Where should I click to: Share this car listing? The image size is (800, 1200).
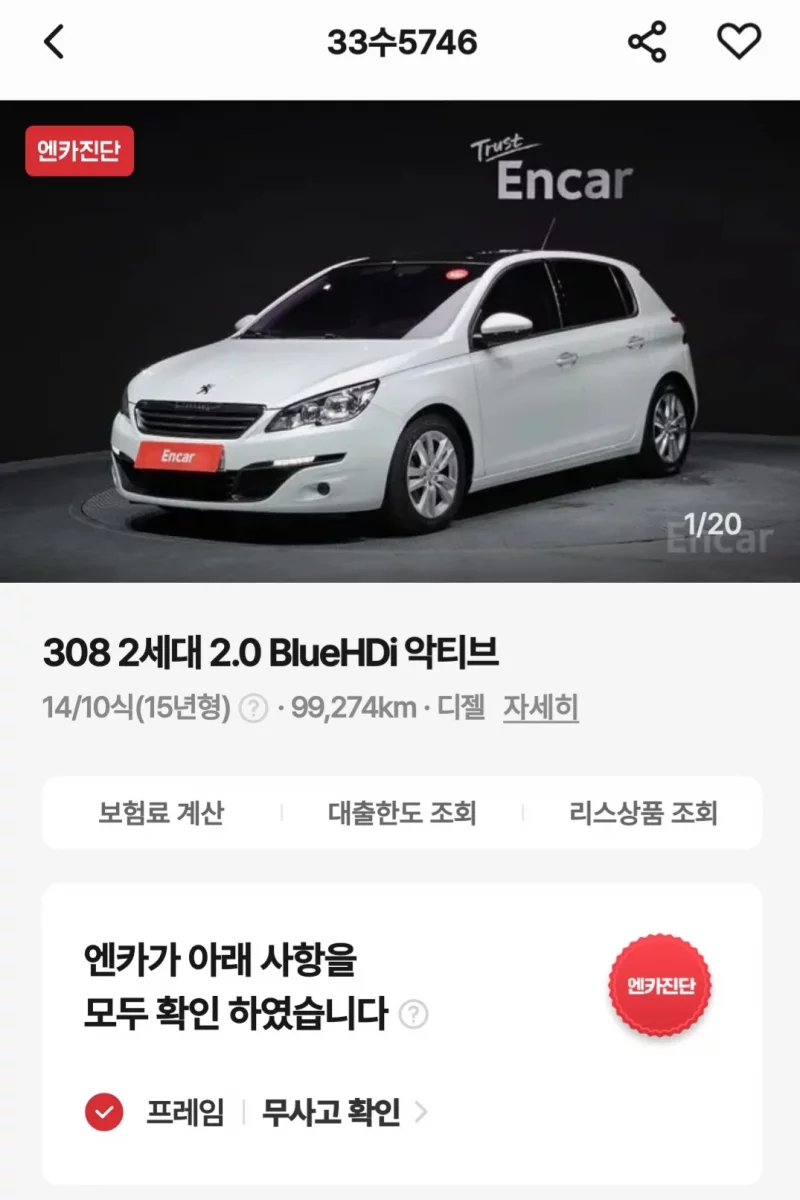(x=647, y=42)
